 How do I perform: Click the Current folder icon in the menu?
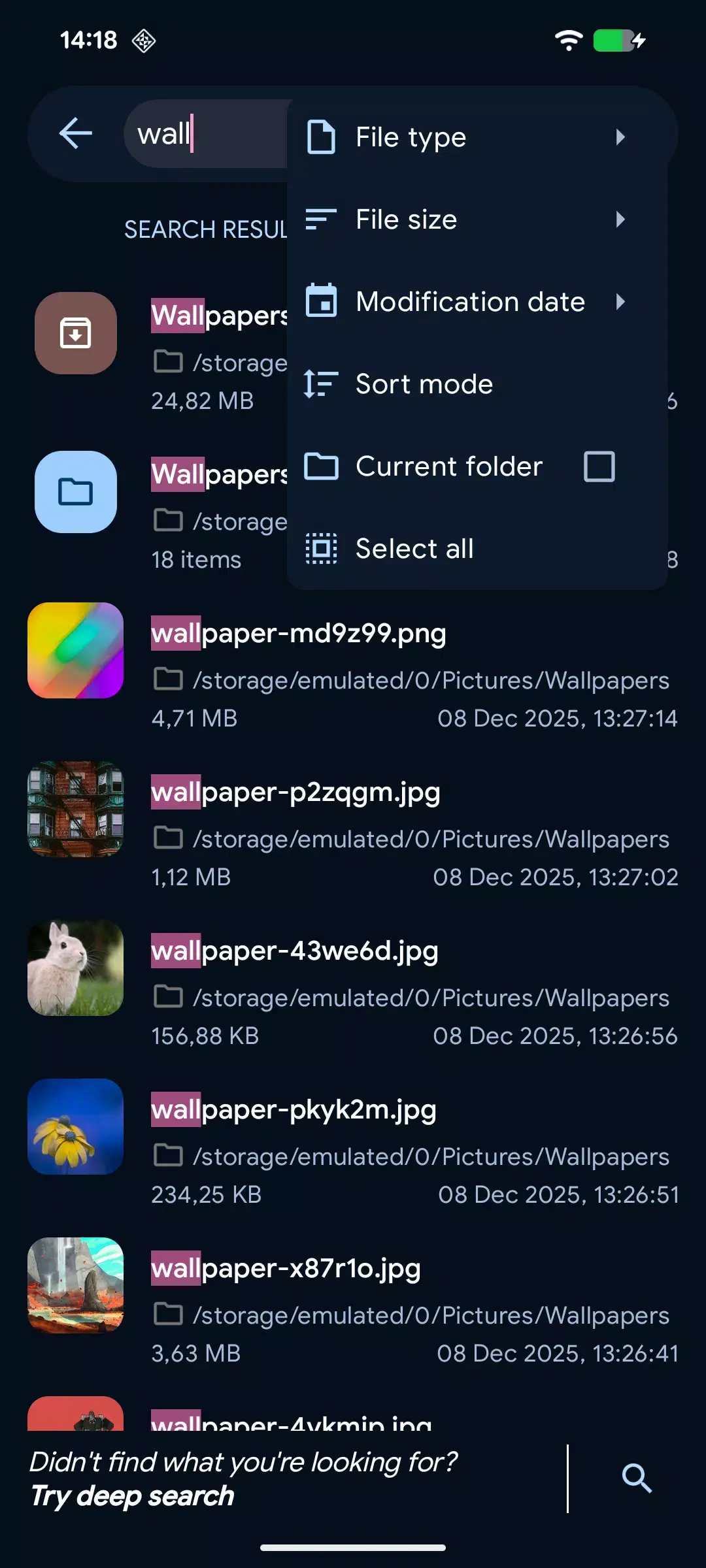[x=321, y=466]
